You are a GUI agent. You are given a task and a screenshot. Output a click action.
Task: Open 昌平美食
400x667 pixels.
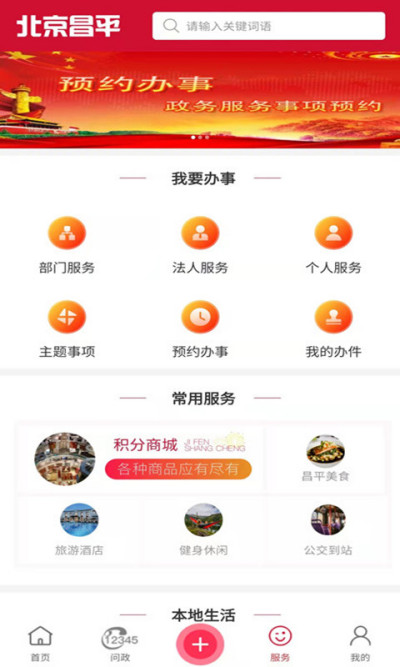pos(326,459)
